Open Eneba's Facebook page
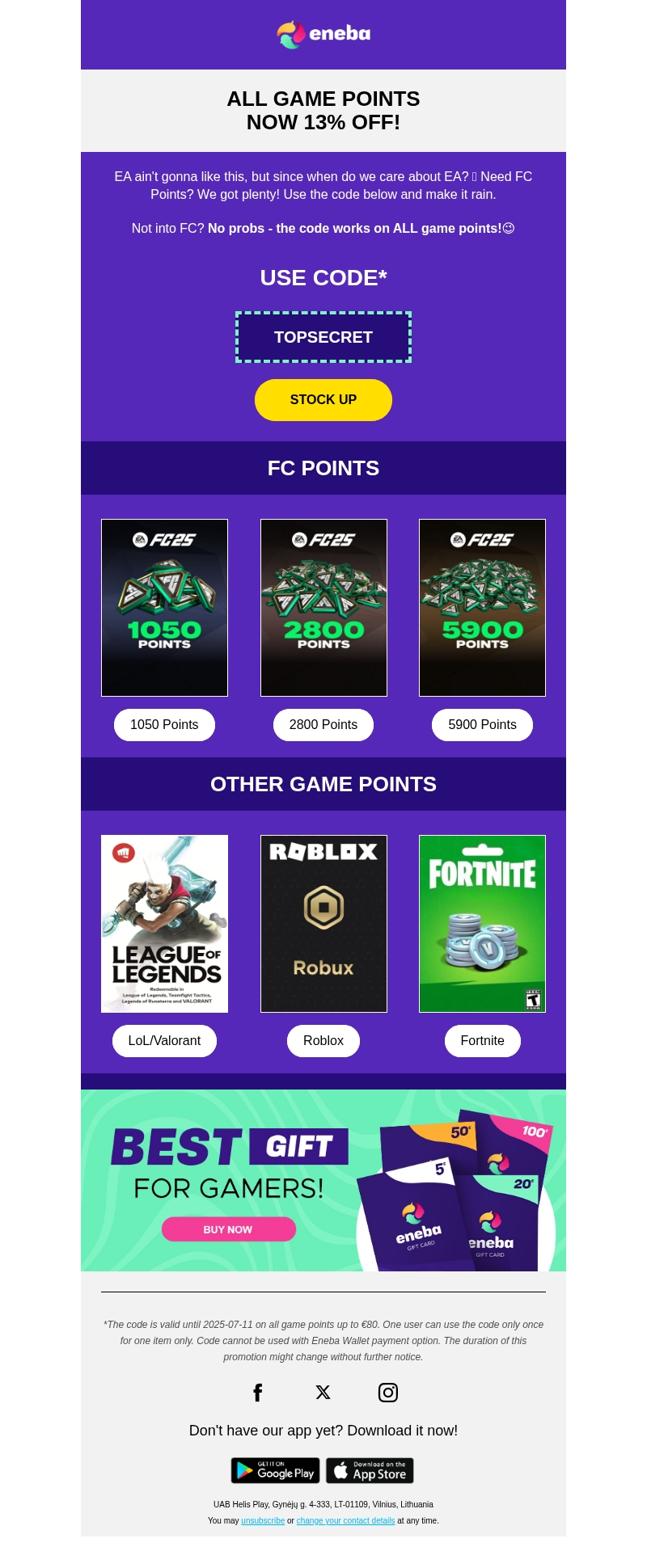Image resolution: width=647 pixels, height=1568 pixels. tap(258, 1392)
